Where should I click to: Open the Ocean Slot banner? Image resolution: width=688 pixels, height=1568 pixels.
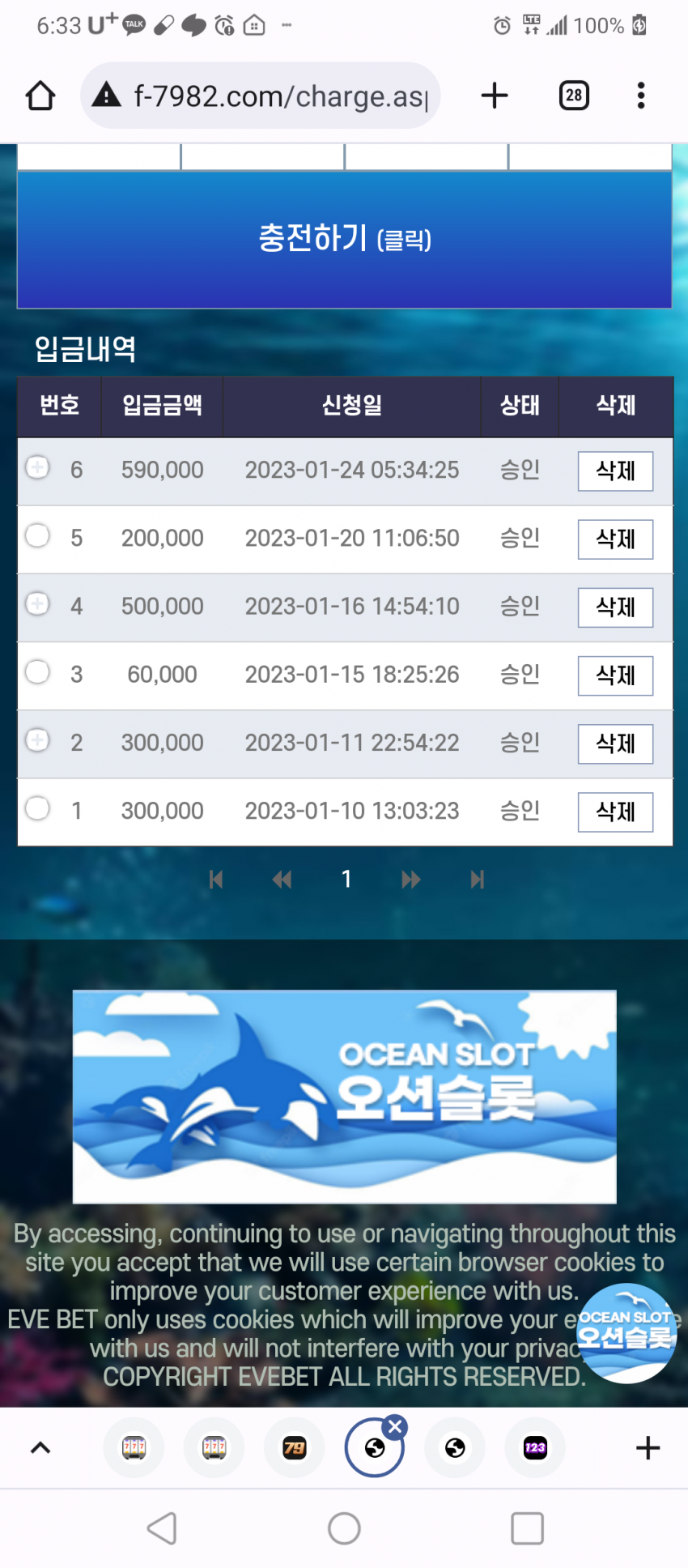[x=344, y=1097]
